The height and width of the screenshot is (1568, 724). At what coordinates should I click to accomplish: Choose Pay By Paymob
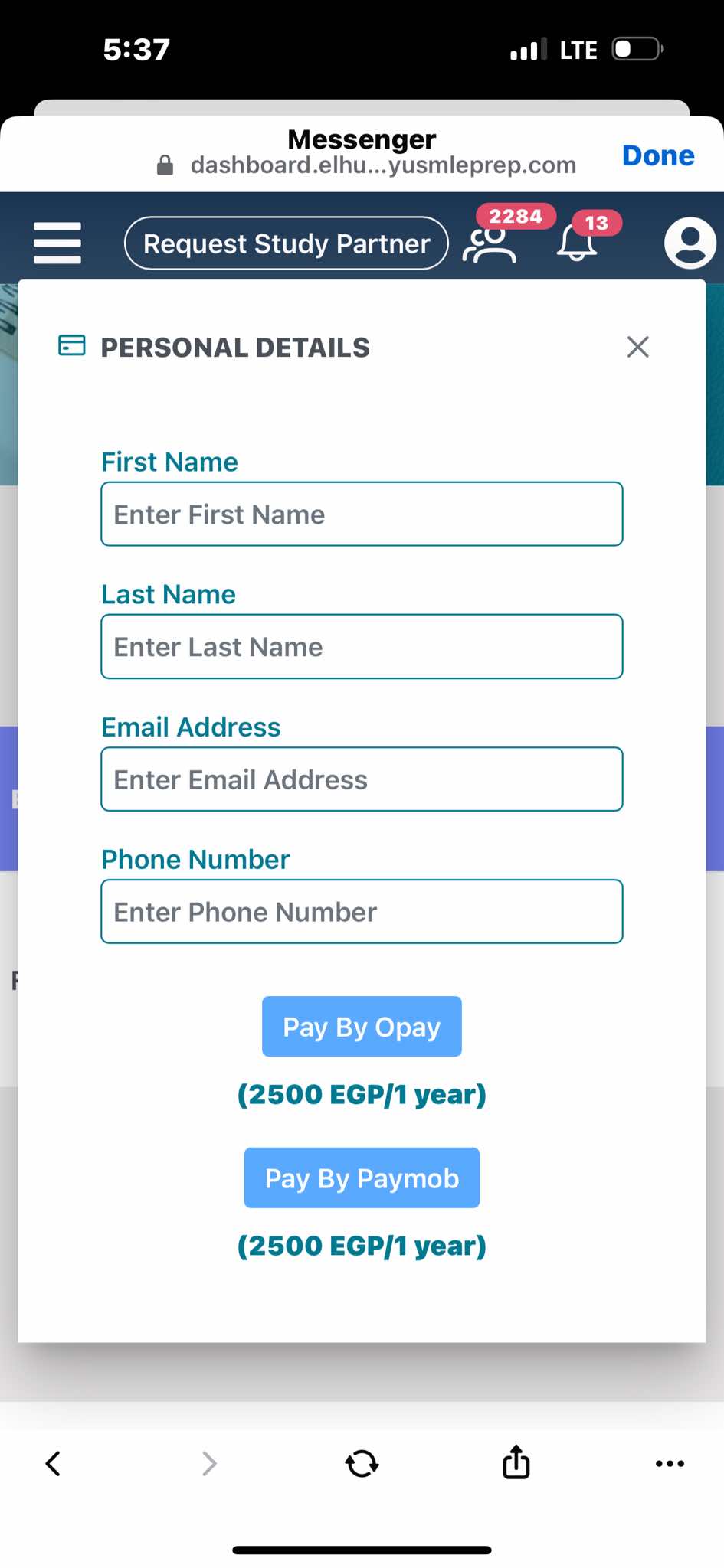[362, 1178]
